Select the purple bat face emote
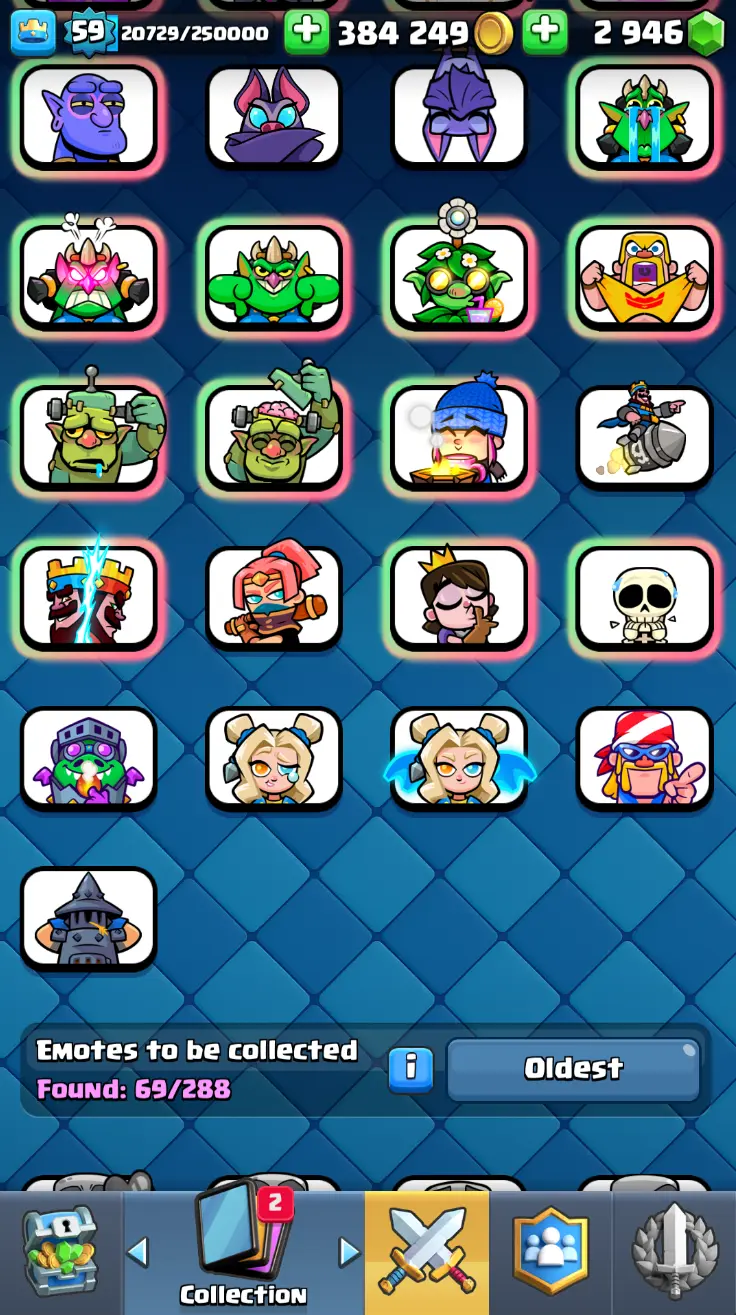This screenshot has width=736, height=1315. [x=273, y=115]
